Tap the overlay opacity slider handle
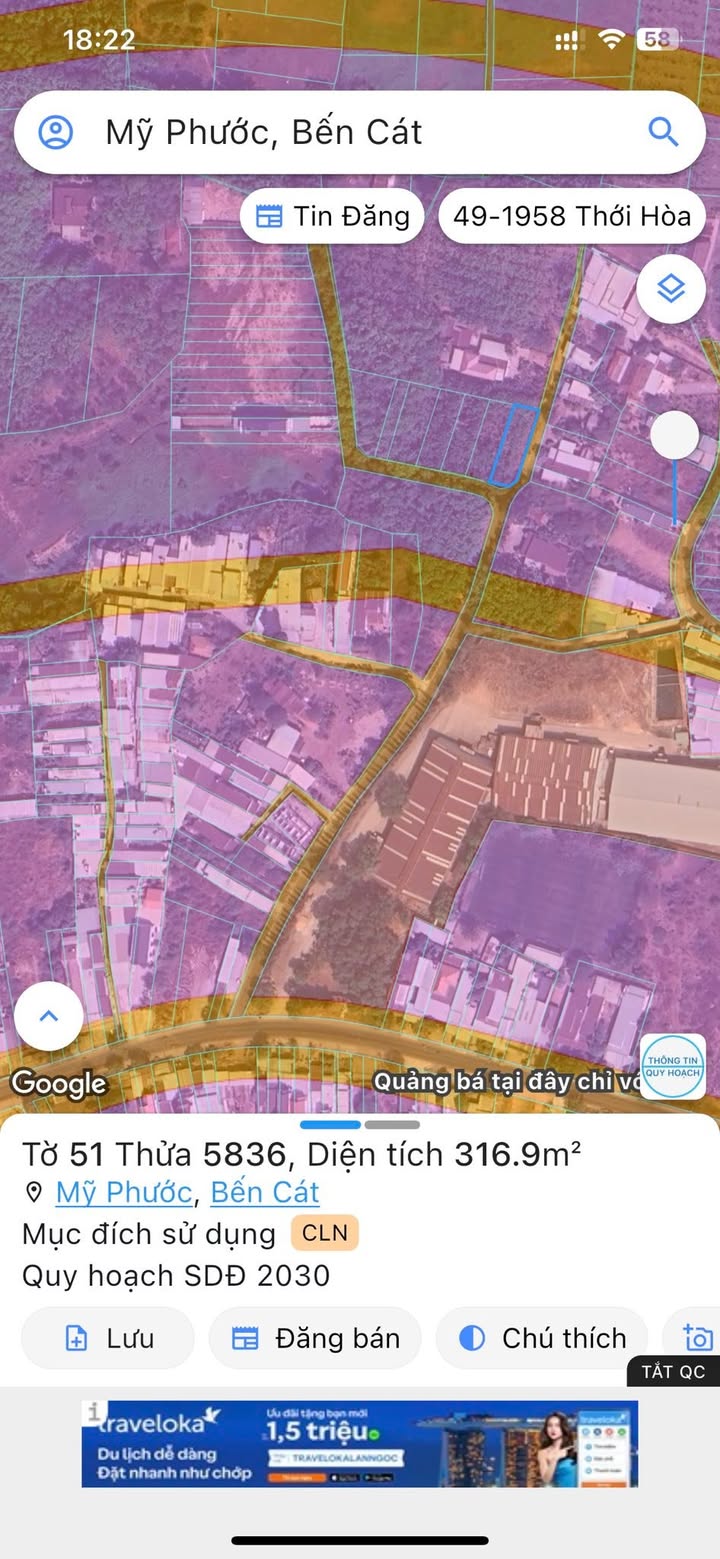The height and width of the screenshot is (1559, 720). pos(675,436)
